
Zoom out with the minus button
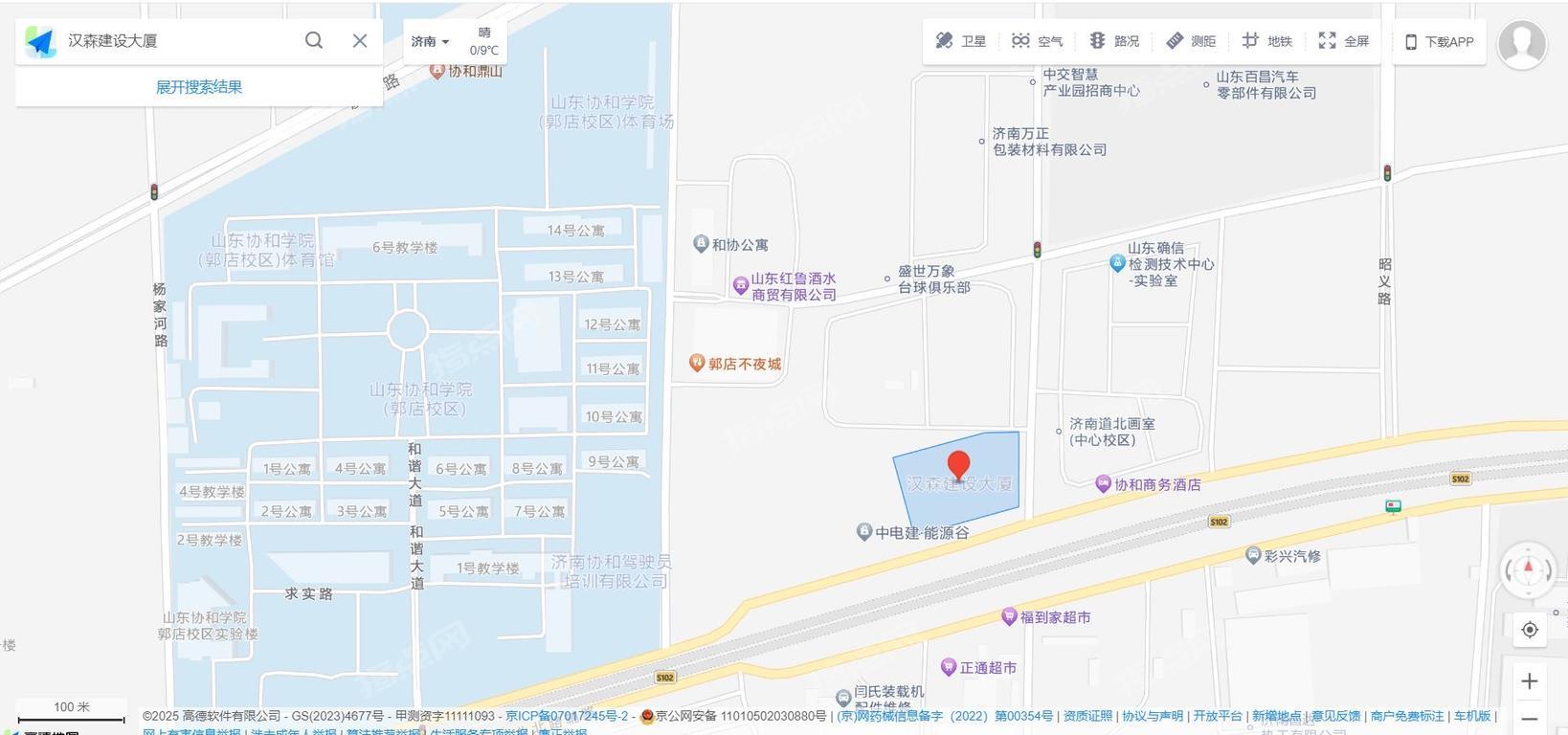[1529, 718]
